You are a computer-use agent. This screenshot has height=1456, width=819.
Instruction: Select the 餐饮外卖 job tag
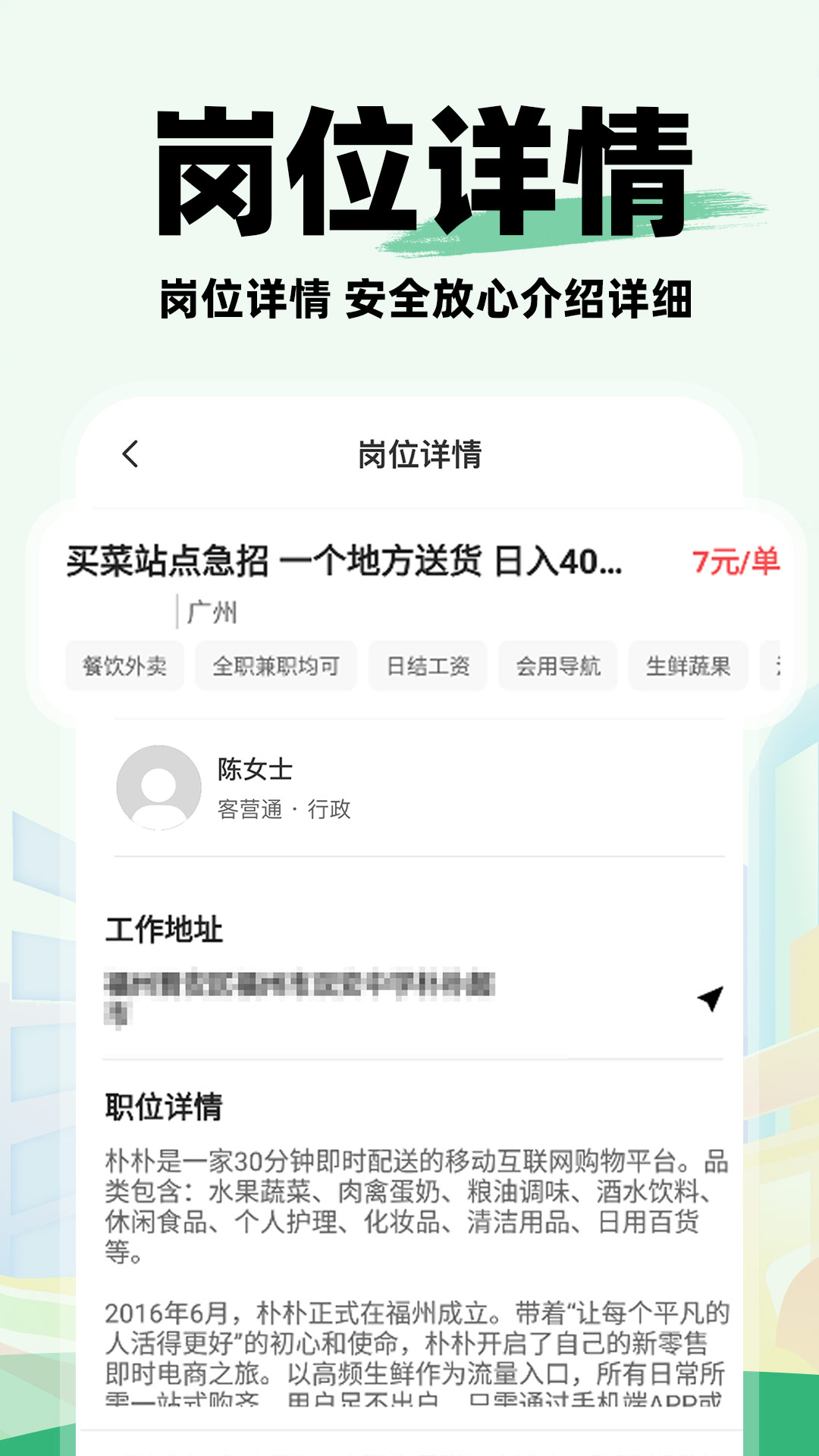[125, 665]
